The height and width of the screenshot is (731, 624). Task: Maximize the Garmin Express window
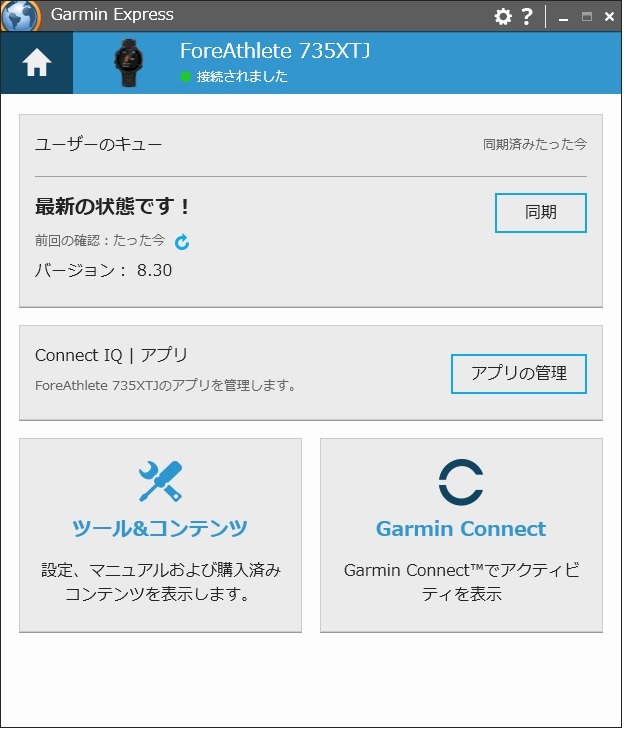[587, 17]
